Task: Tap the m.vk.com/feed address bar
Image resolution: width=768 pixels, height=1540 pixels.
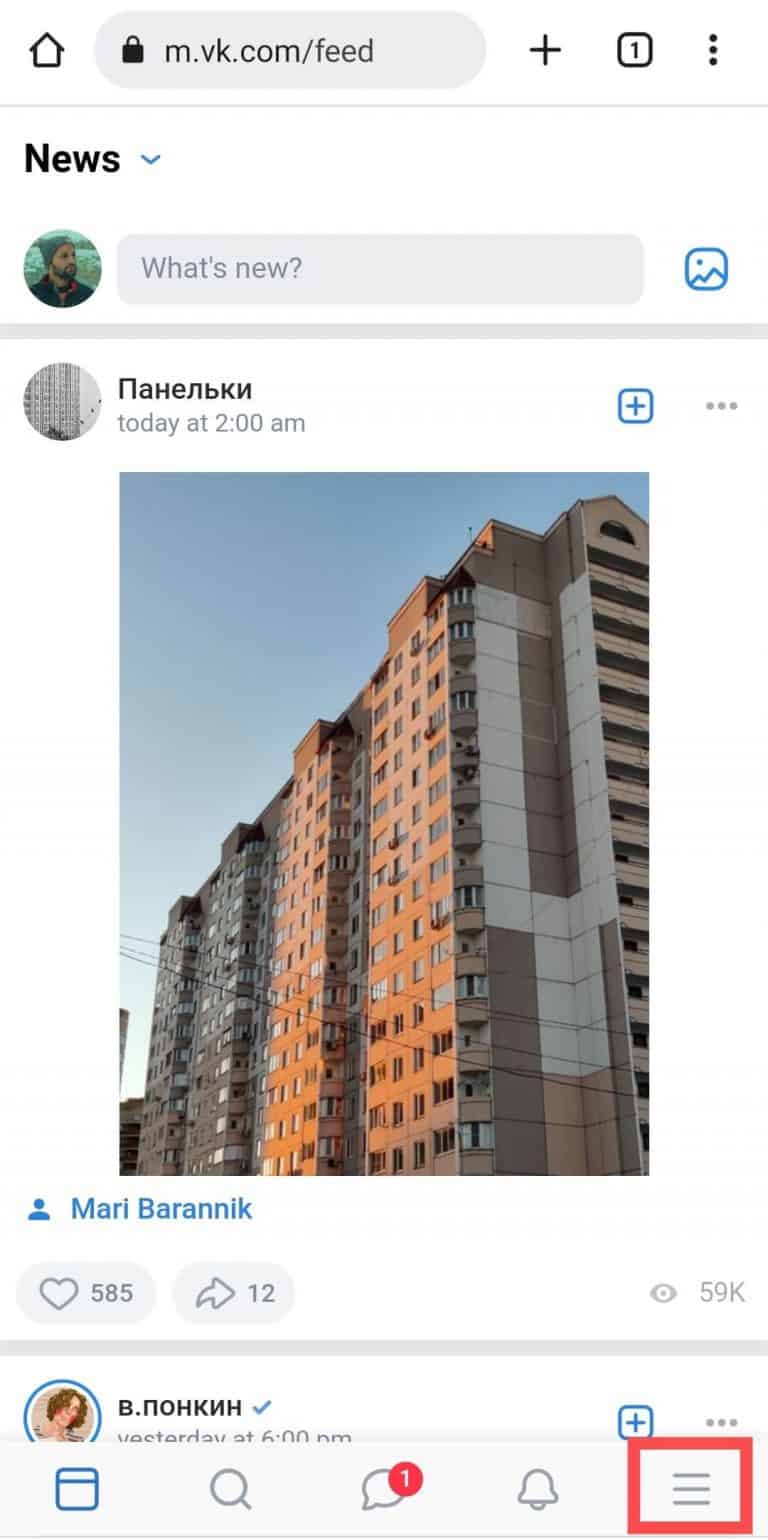Action: (x=290, y=50)
